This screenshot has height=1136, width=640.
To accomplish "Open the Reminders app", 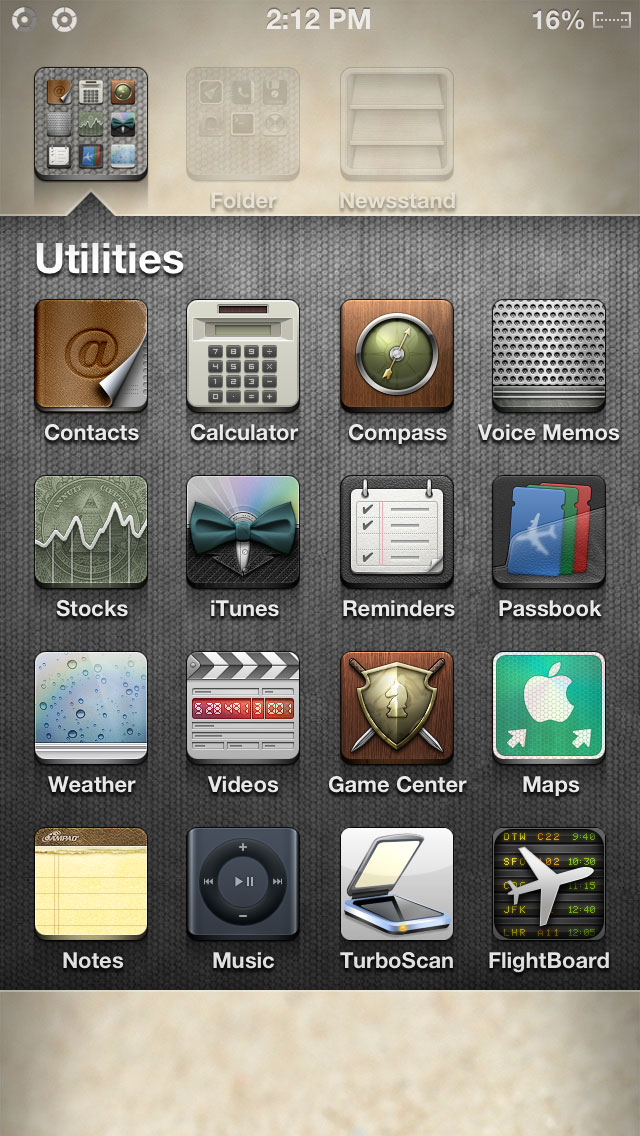I will [396, 531].
